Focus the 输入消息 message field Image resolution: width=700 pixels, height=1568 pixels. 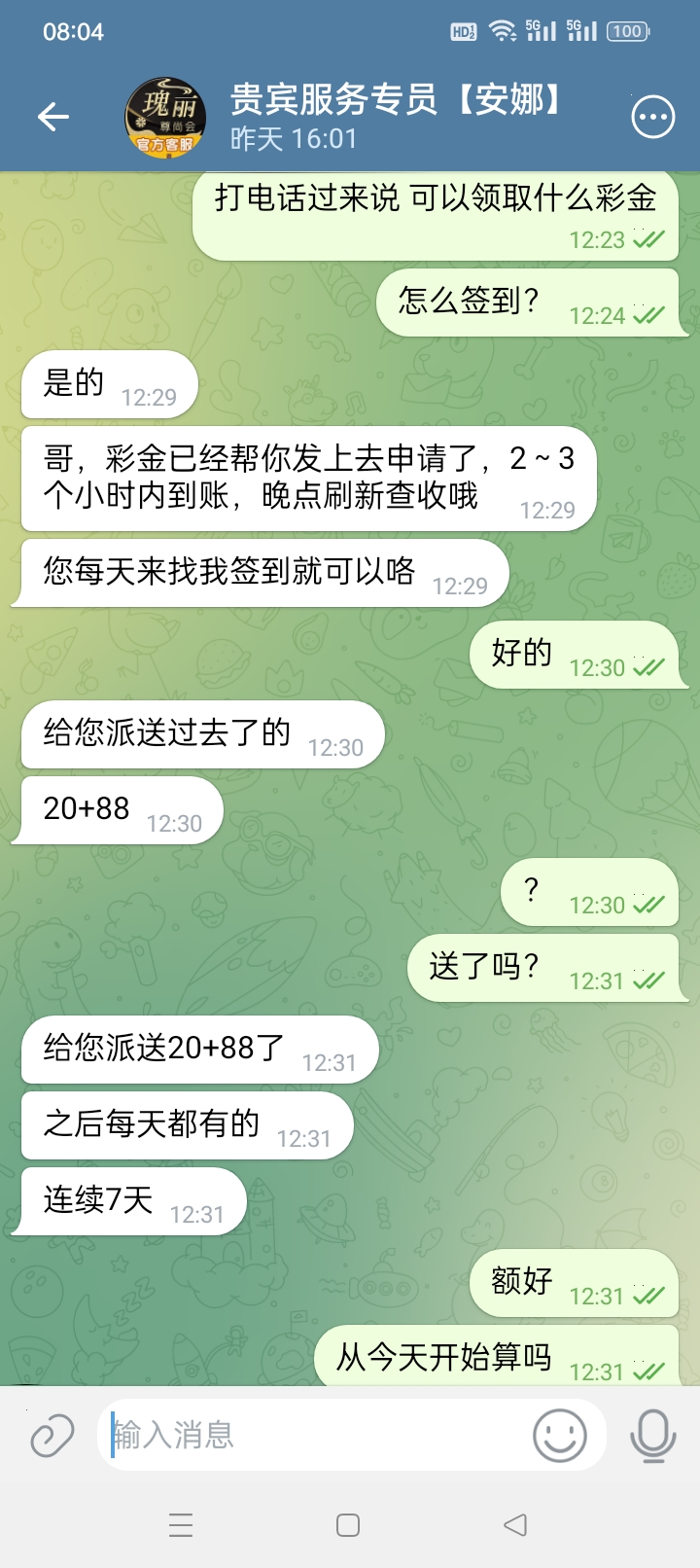click(311, 1435)
